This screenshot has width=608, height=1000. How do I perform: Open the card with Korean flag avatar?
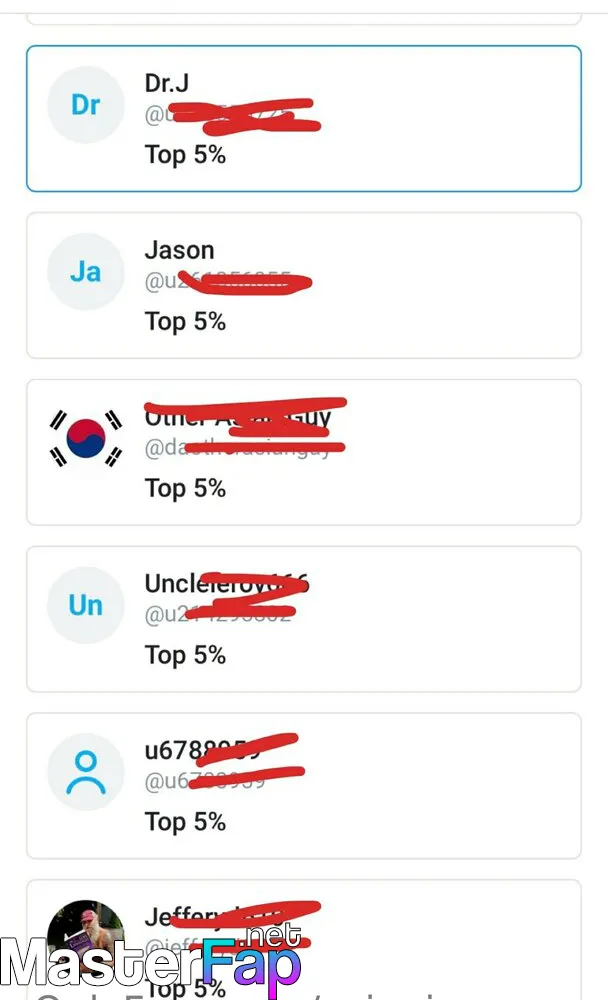304,452
